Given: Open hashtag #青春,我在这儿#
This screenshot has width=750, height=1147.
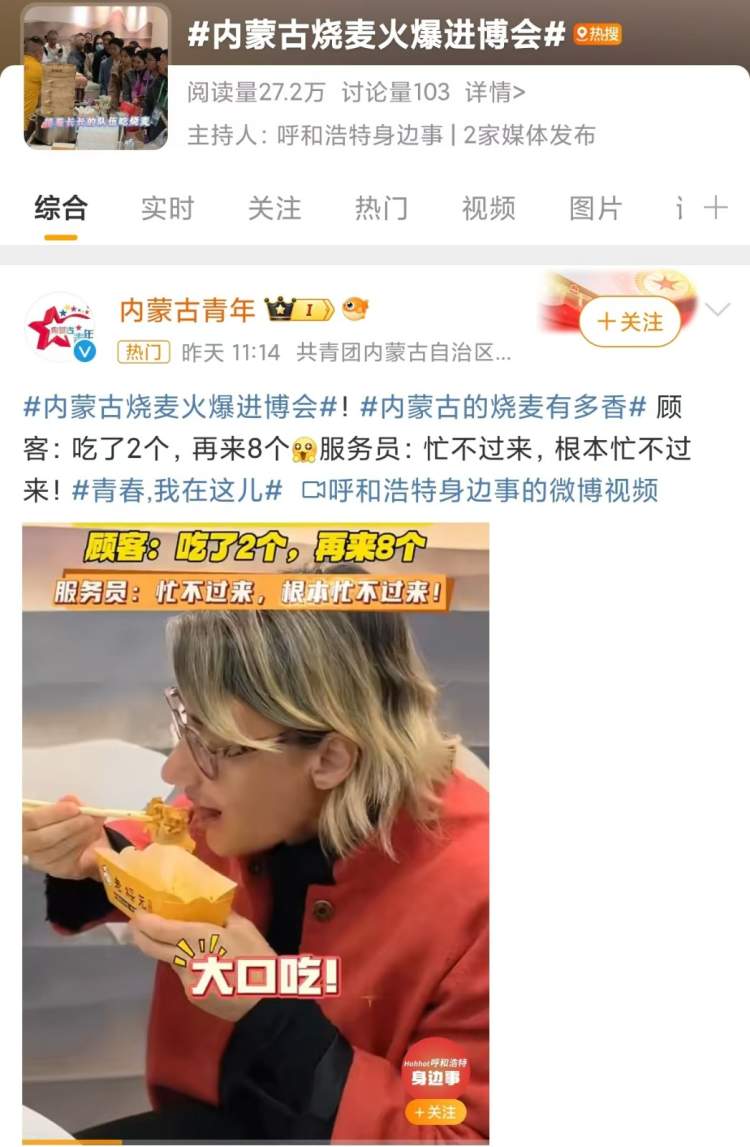Looking at the screenshot, I should pyautogui.click(x=177, y=490).
